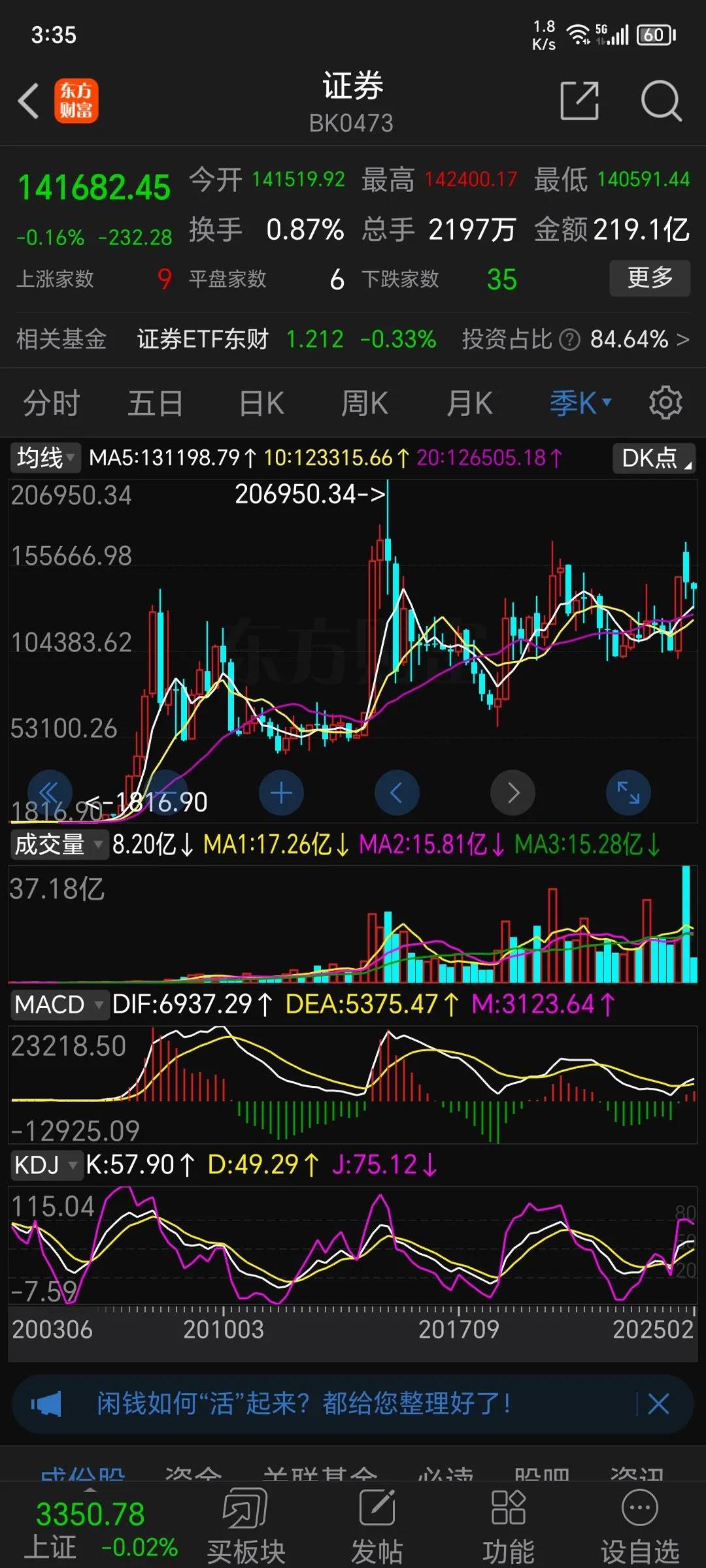Open search using the magnifier icon

pos(662,101)
